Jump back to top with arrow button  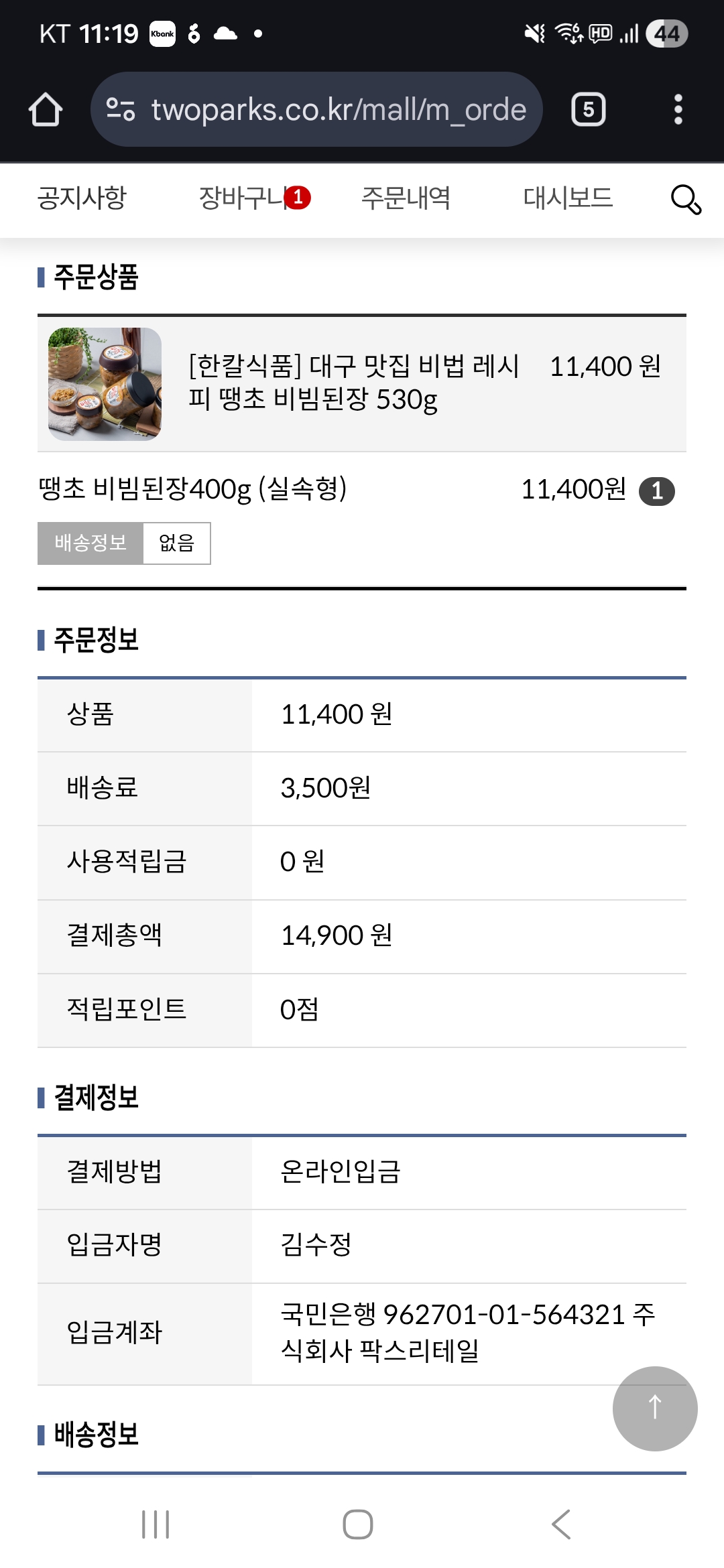coord(654,1409)
